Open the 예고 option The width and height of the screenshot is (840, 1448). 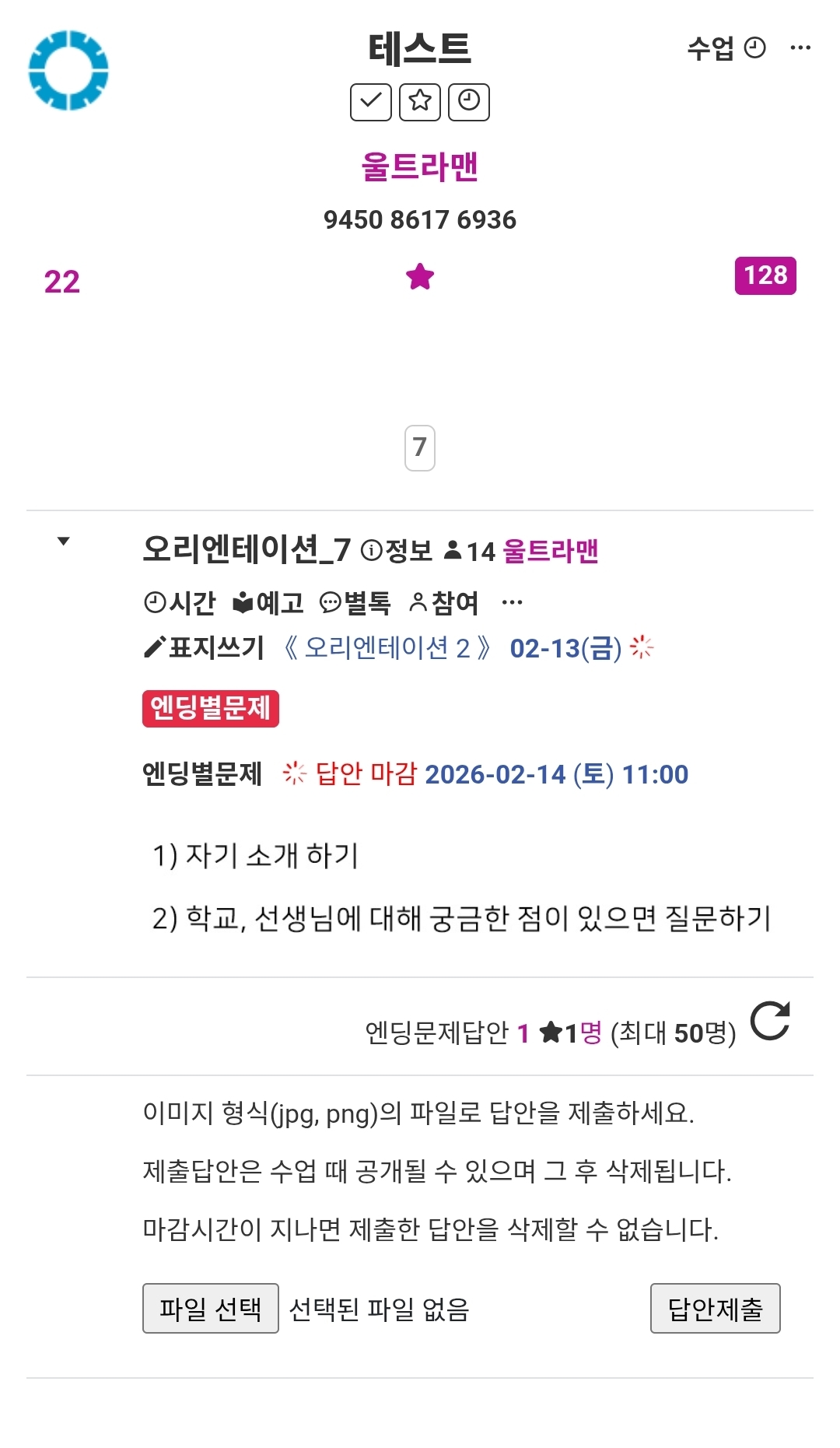tap(268, 602)
